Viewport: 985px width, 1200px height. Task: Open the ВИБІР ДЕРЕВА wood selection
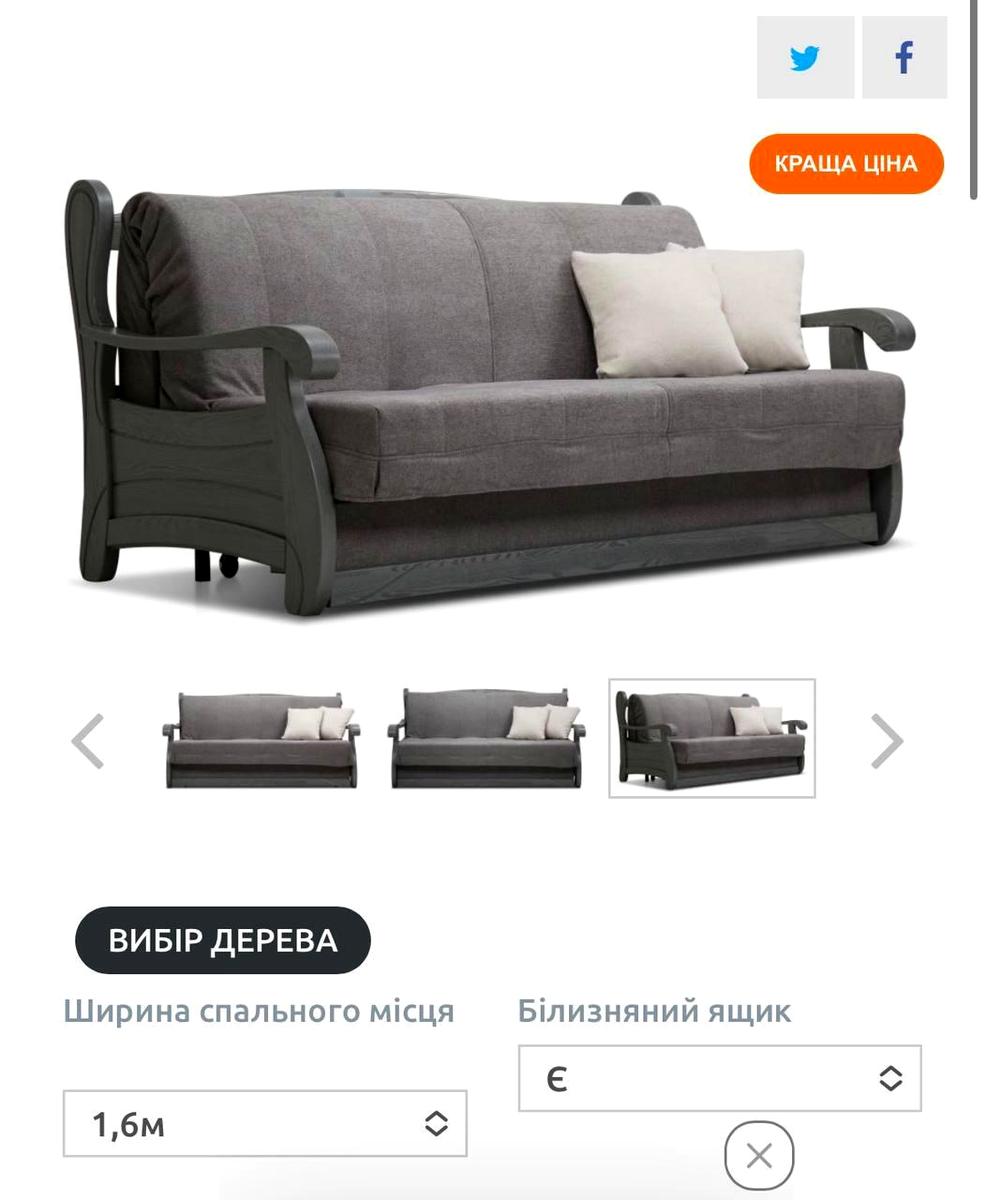pyautogui.click(x=223, y=940)
